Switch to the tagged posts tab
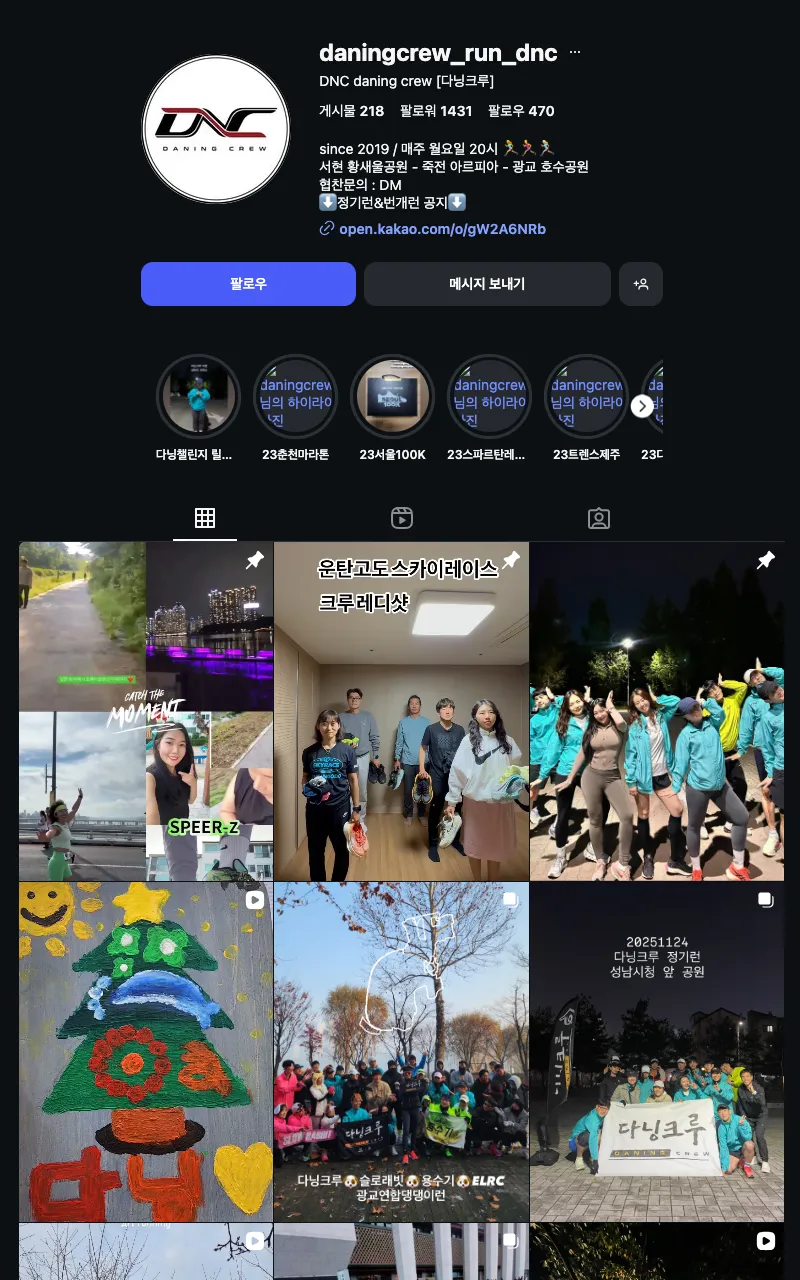 pos(598,518)
